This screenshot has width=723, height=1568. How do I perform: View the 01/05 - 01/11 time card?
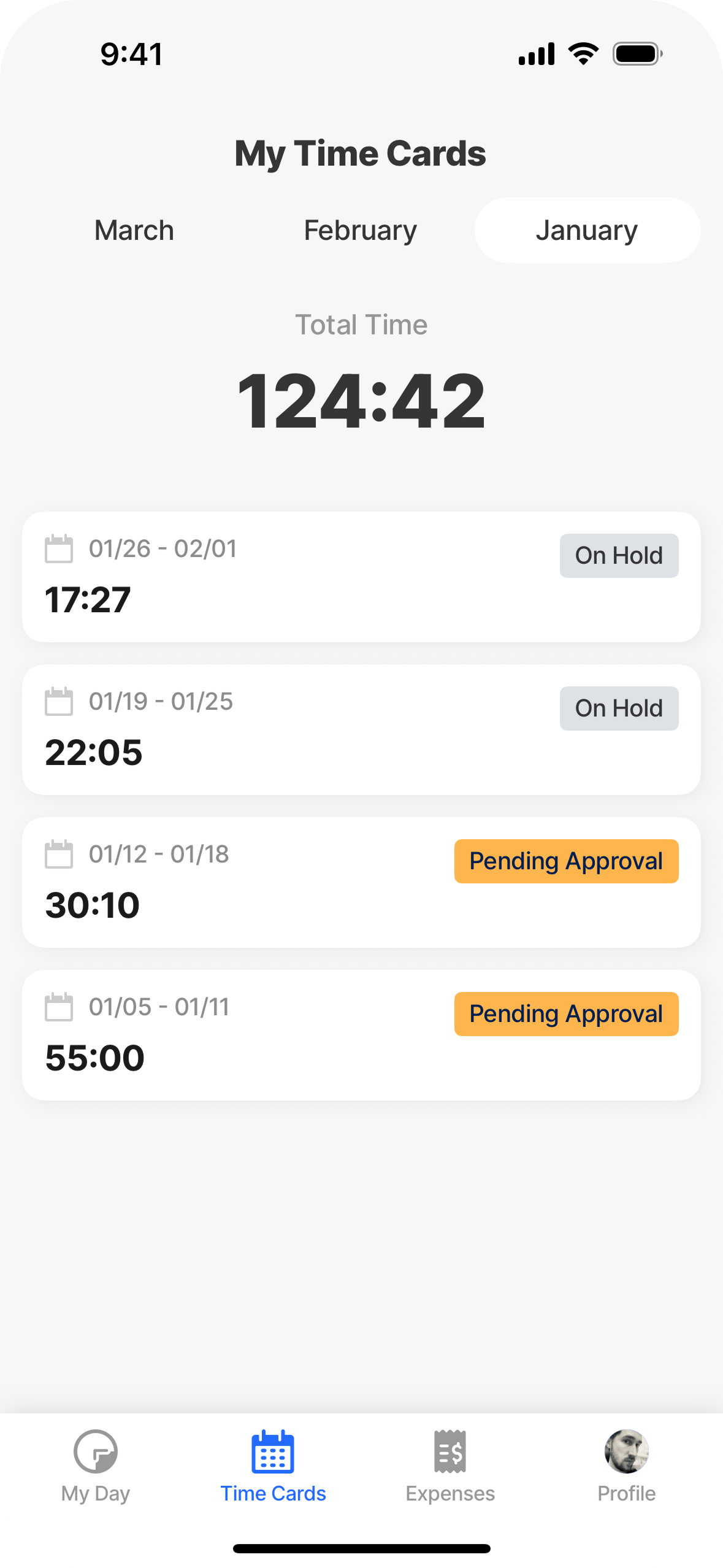pos(361,1035)
